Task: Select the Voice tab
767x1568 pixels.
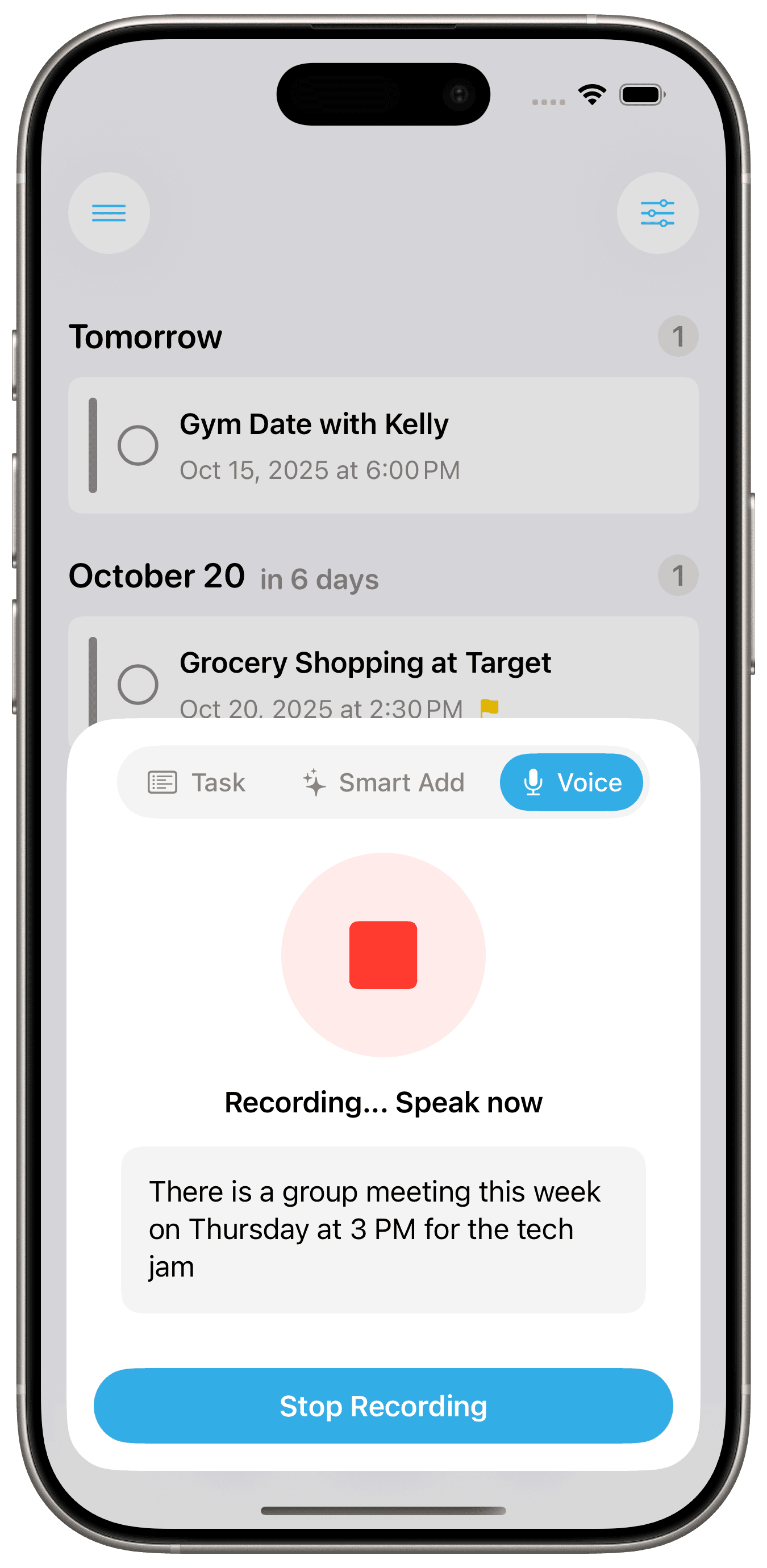Action: [x=571, y=782]
